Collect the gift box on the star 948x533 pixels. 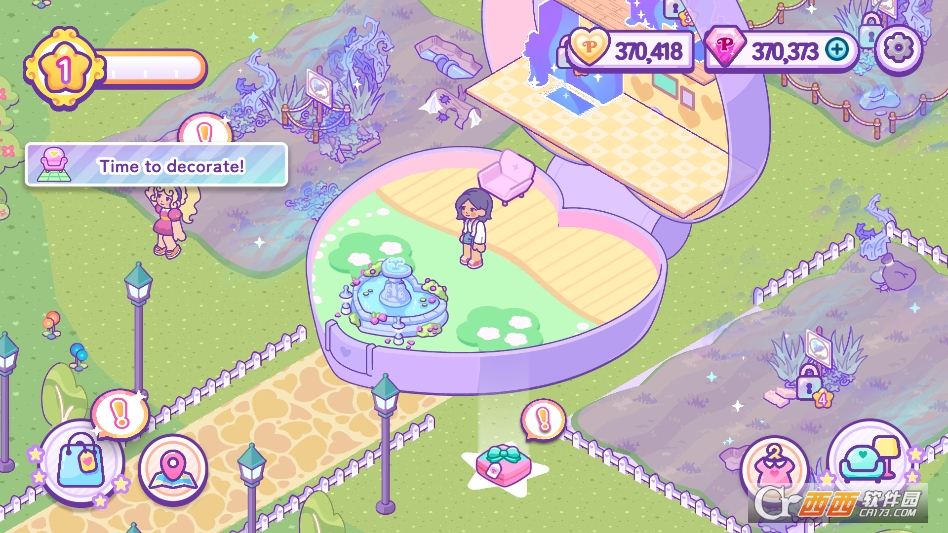501,463
